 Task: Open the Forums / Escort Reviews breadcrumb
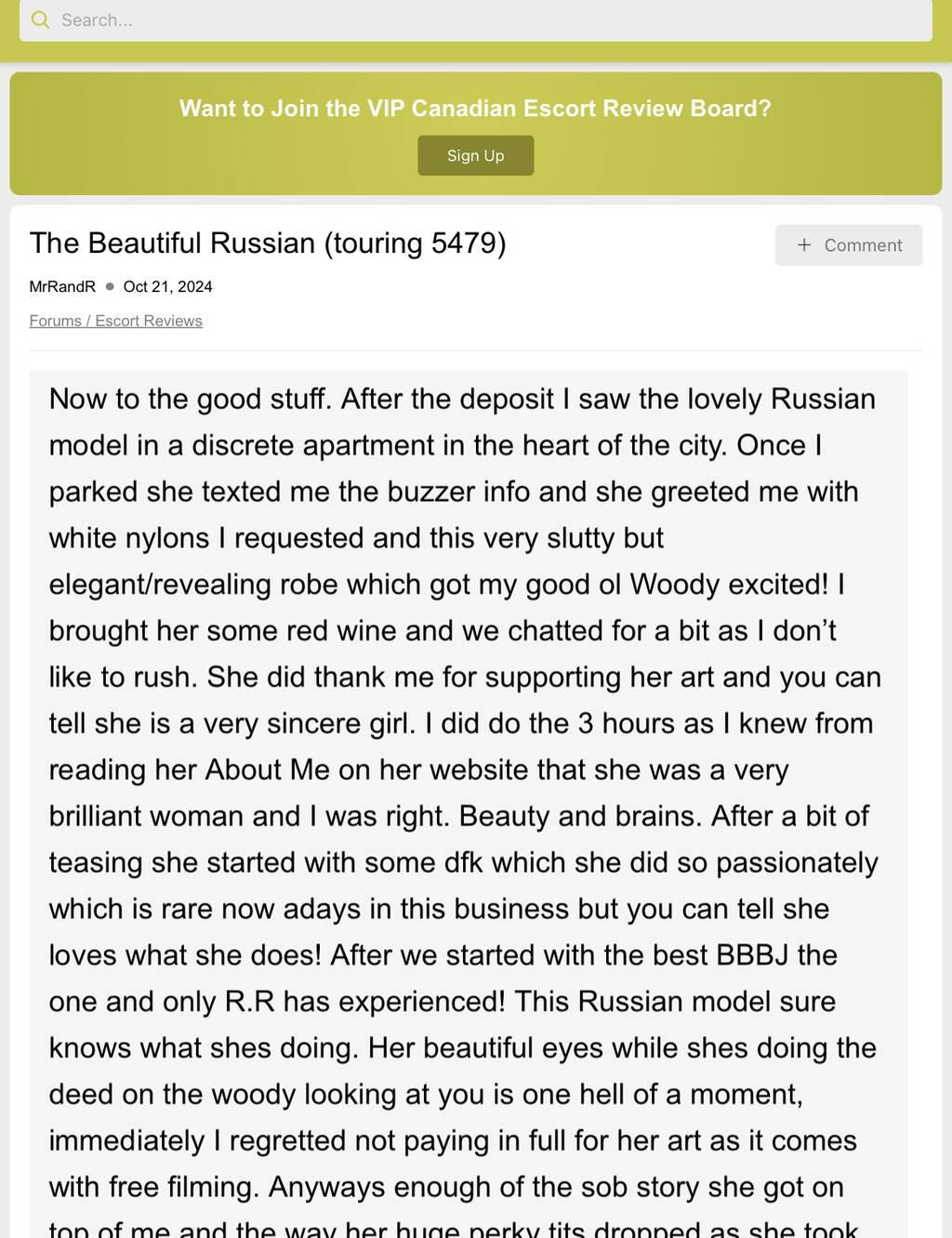pos(115,321)
